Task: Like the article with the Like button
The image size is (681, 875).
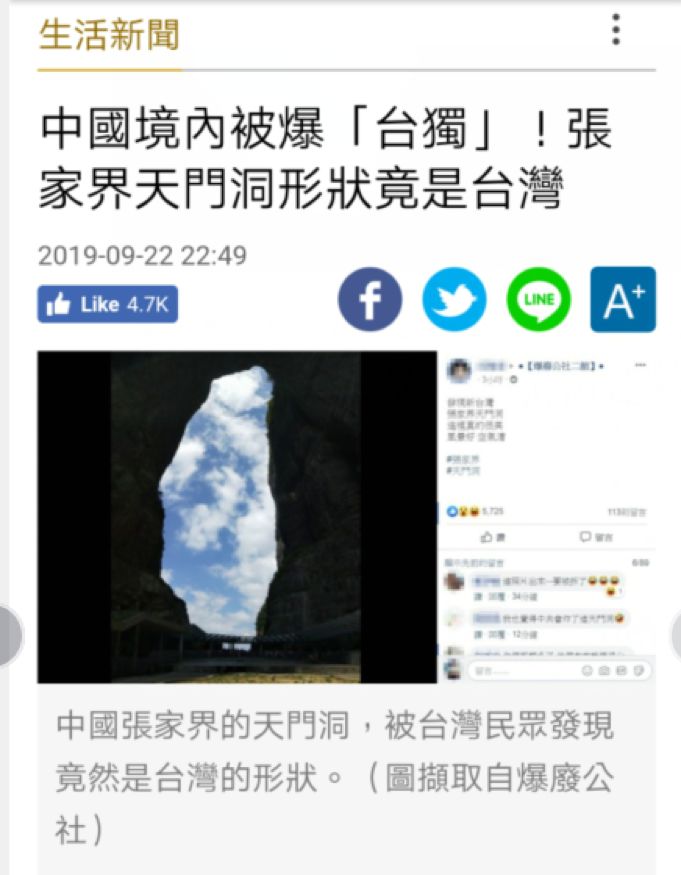Action: 108,304
